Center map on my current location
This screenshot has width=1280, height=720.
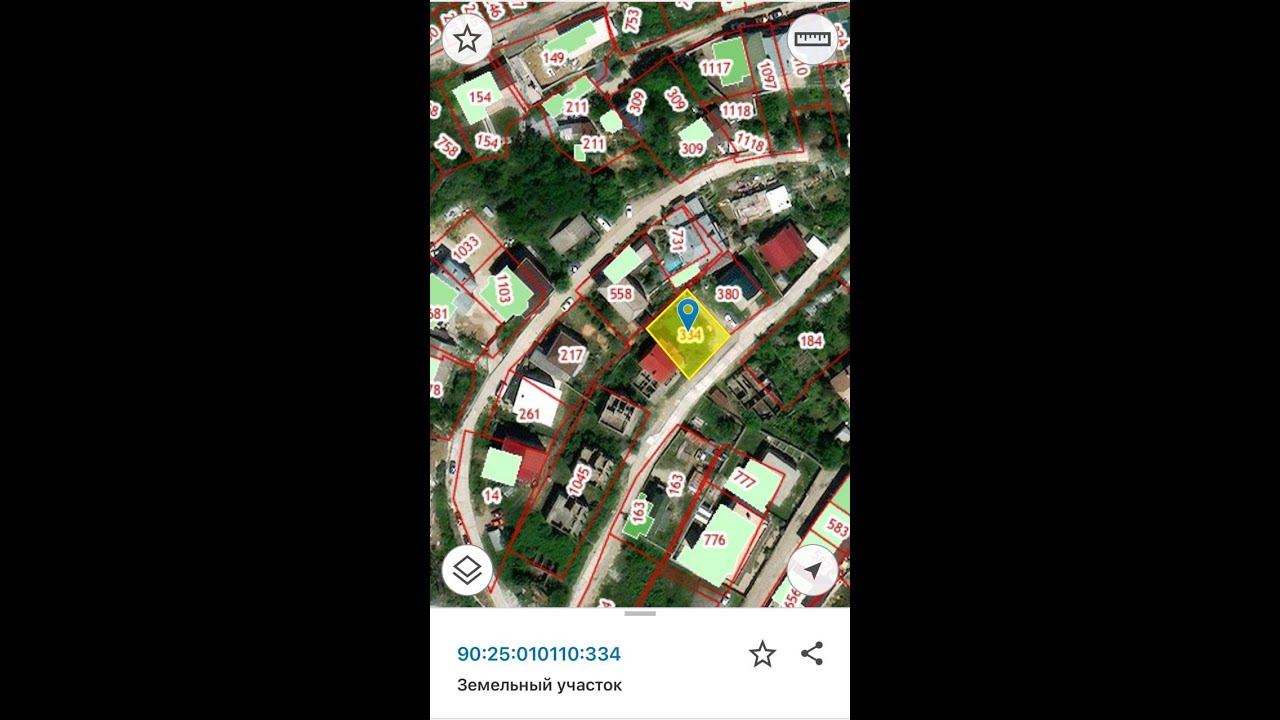[812, 570]
